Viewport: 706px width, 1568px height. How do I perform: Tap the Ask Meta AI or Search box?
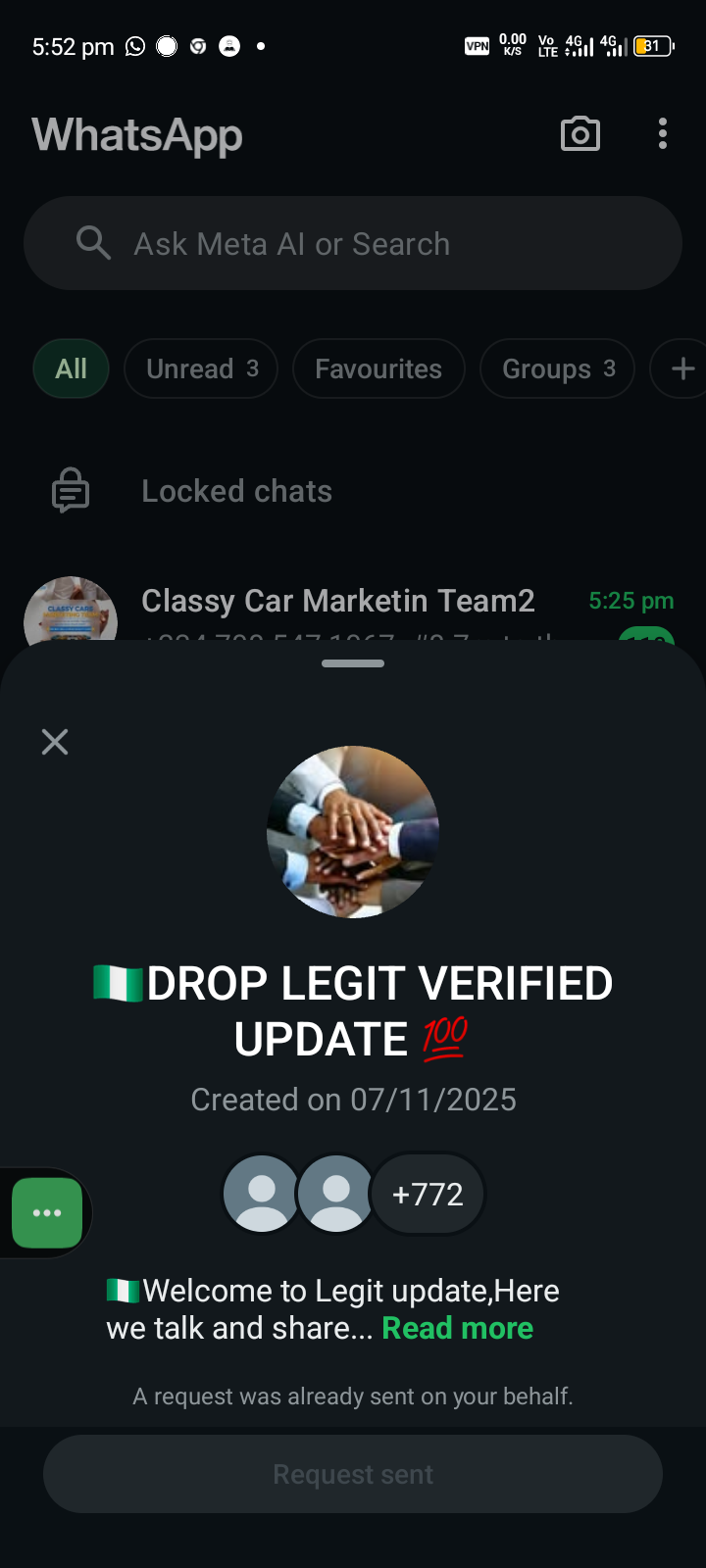click(x=353, y=243)
